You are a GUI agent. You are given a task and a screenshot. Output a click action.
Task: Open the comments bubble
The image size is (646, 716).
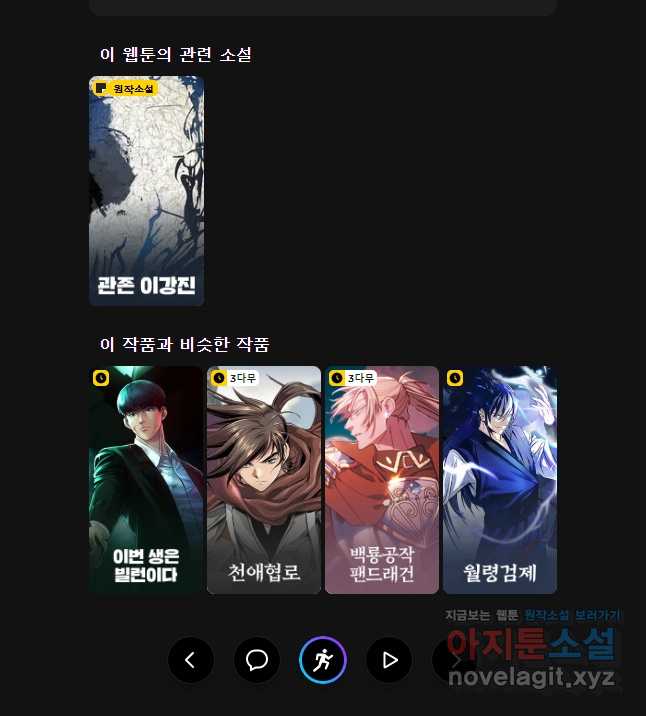click(257, 660)
